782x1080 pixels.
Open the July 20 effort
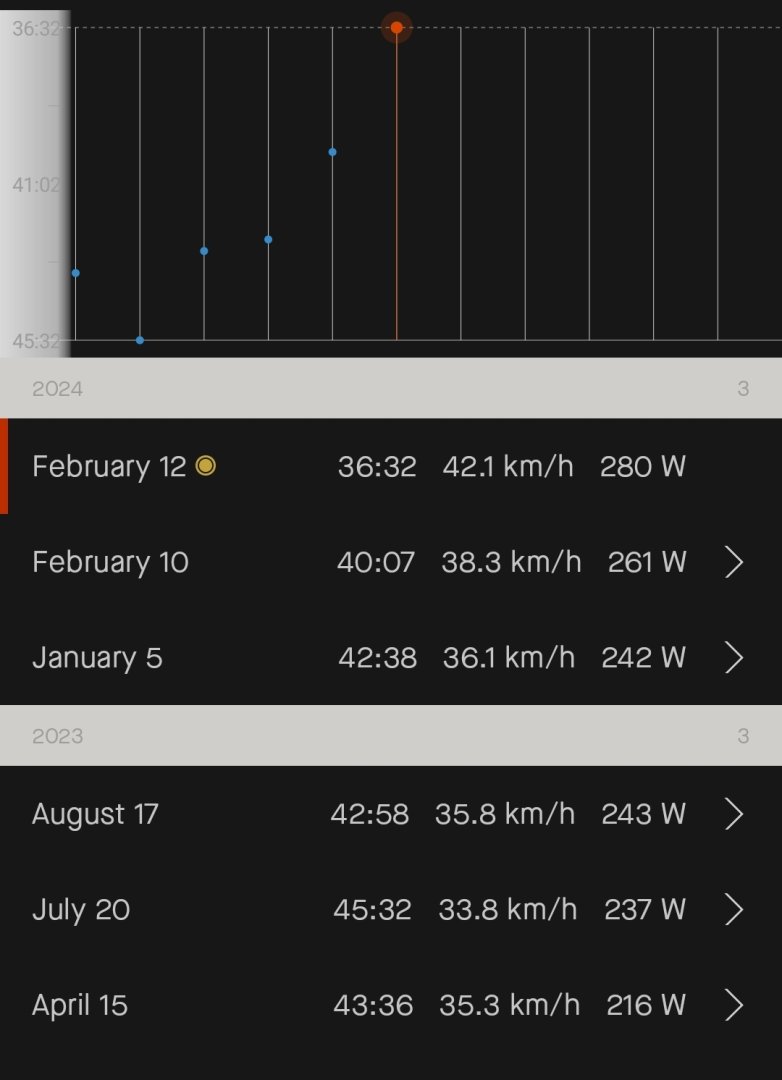[390, 909]
